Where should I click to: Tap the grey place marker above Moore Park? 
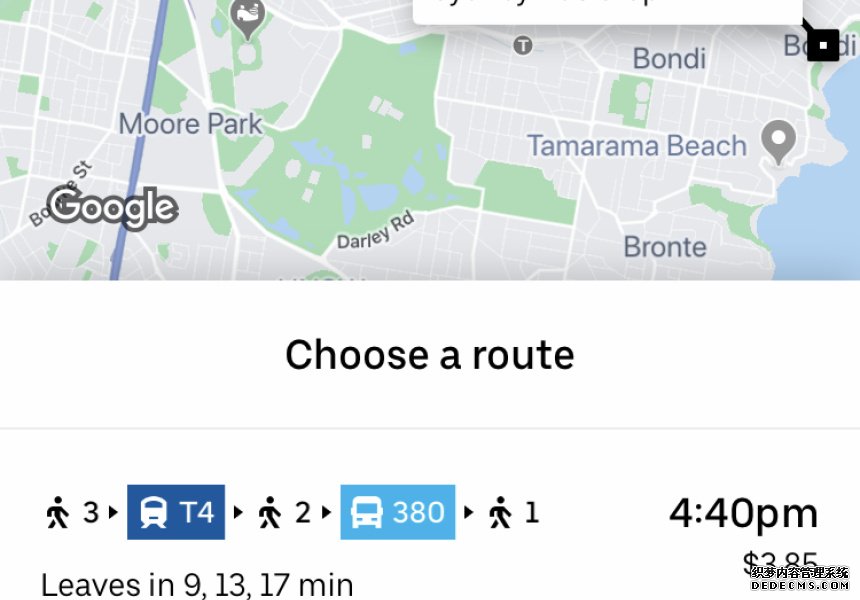click(x=247, y=18)
